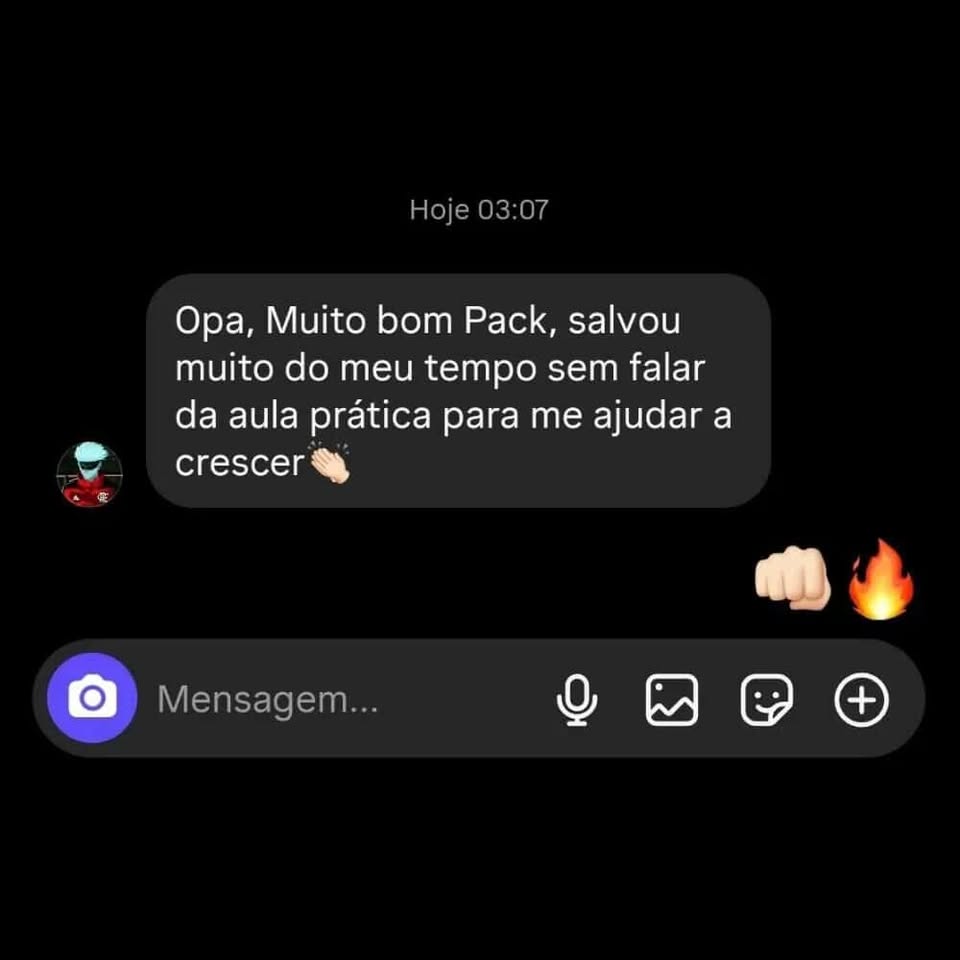This screenshot has height=960, width=960.
Task: Open the sticker picker
Action: click(766, 699)
